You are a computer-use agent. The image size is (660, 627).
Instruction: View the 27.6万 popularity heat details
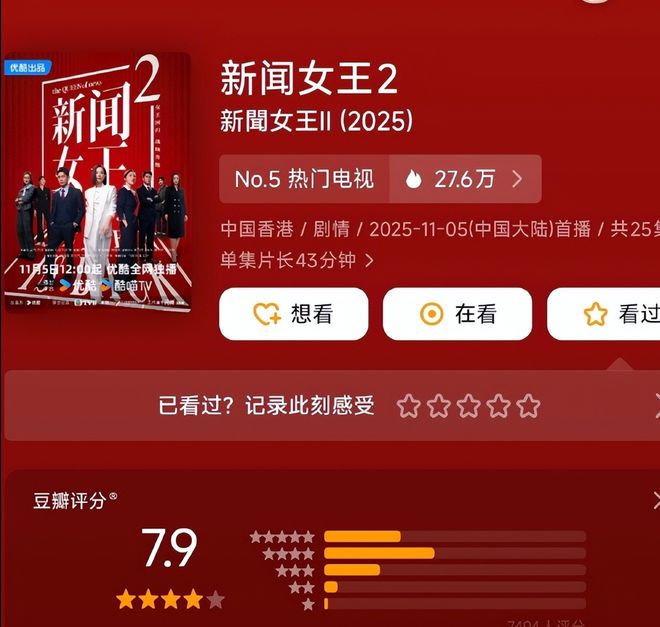465,179
